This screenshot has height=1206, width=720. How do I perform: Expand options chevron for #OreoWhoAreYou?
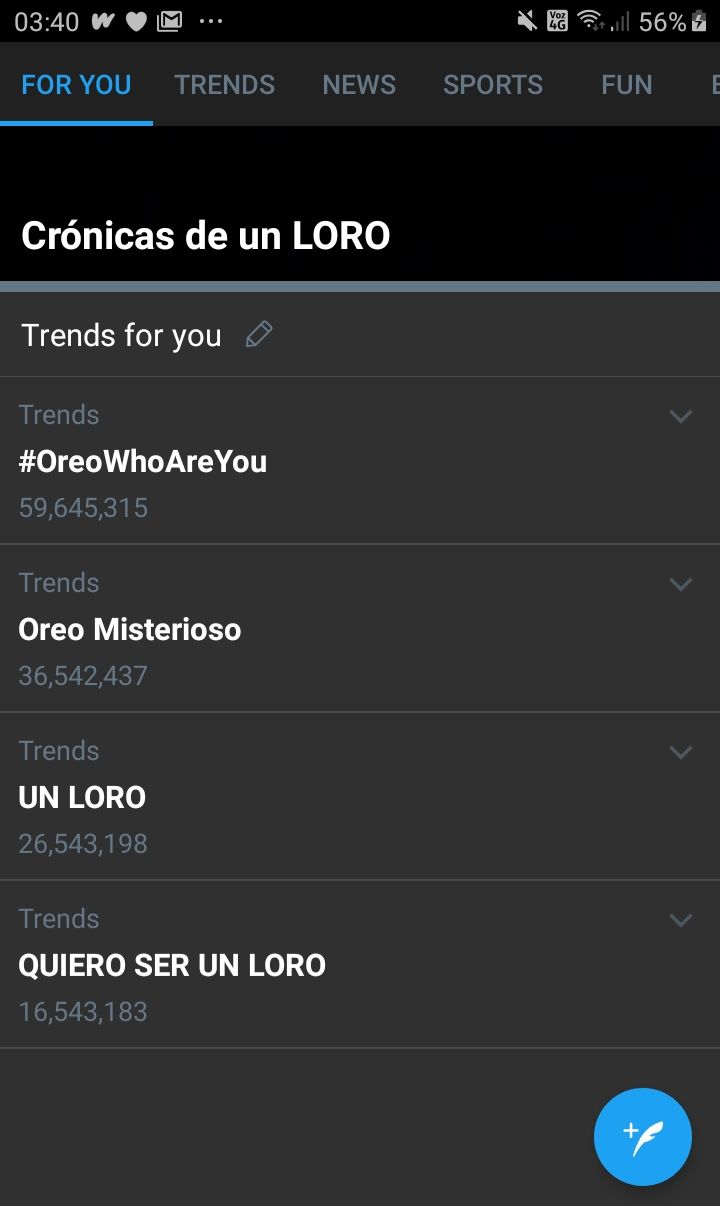(681, 416)
